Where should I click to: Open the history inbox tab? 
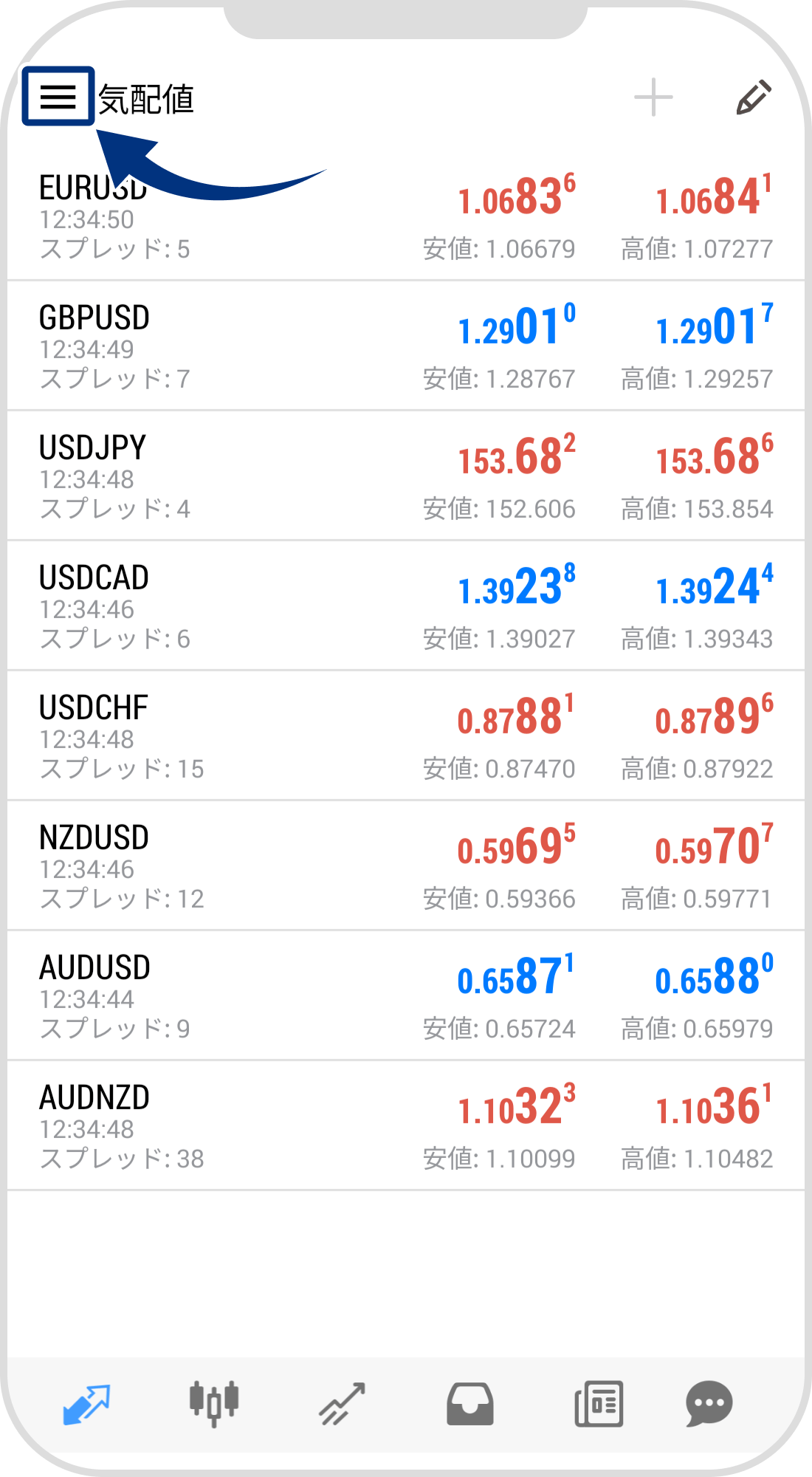[470, 1403]
